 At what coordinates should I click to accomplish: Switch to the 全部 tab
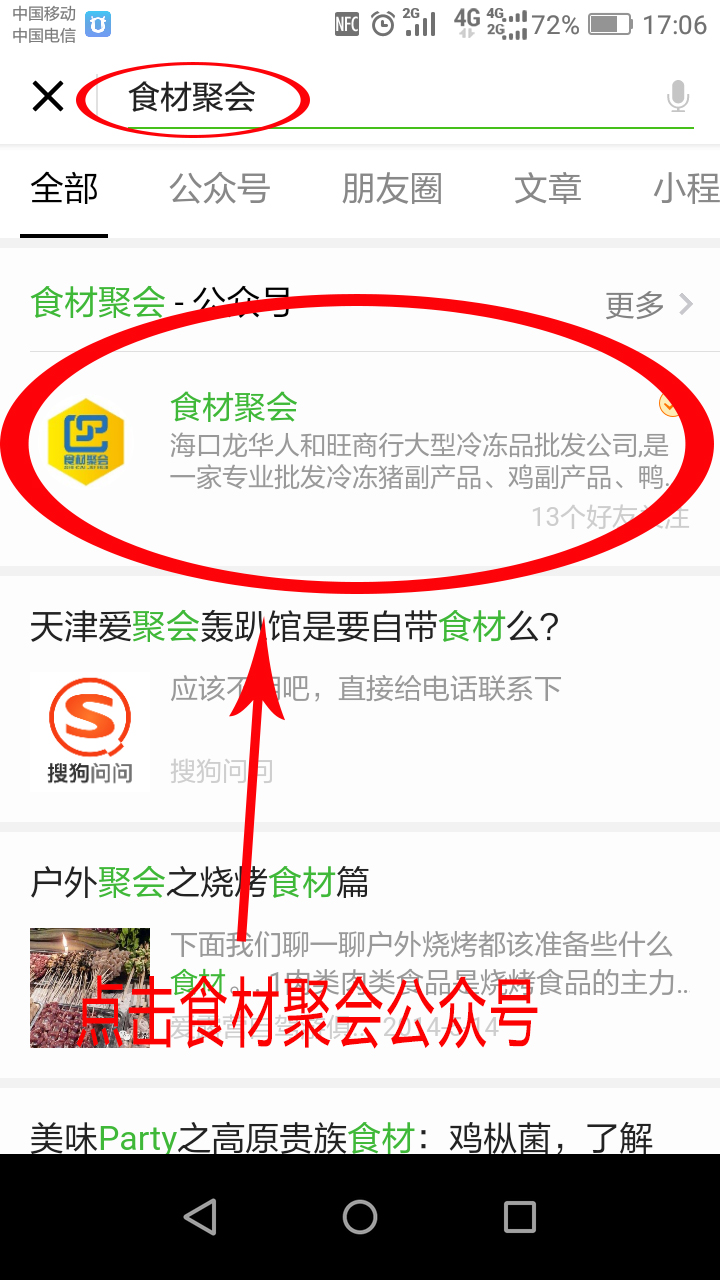[x=64, y=189]
